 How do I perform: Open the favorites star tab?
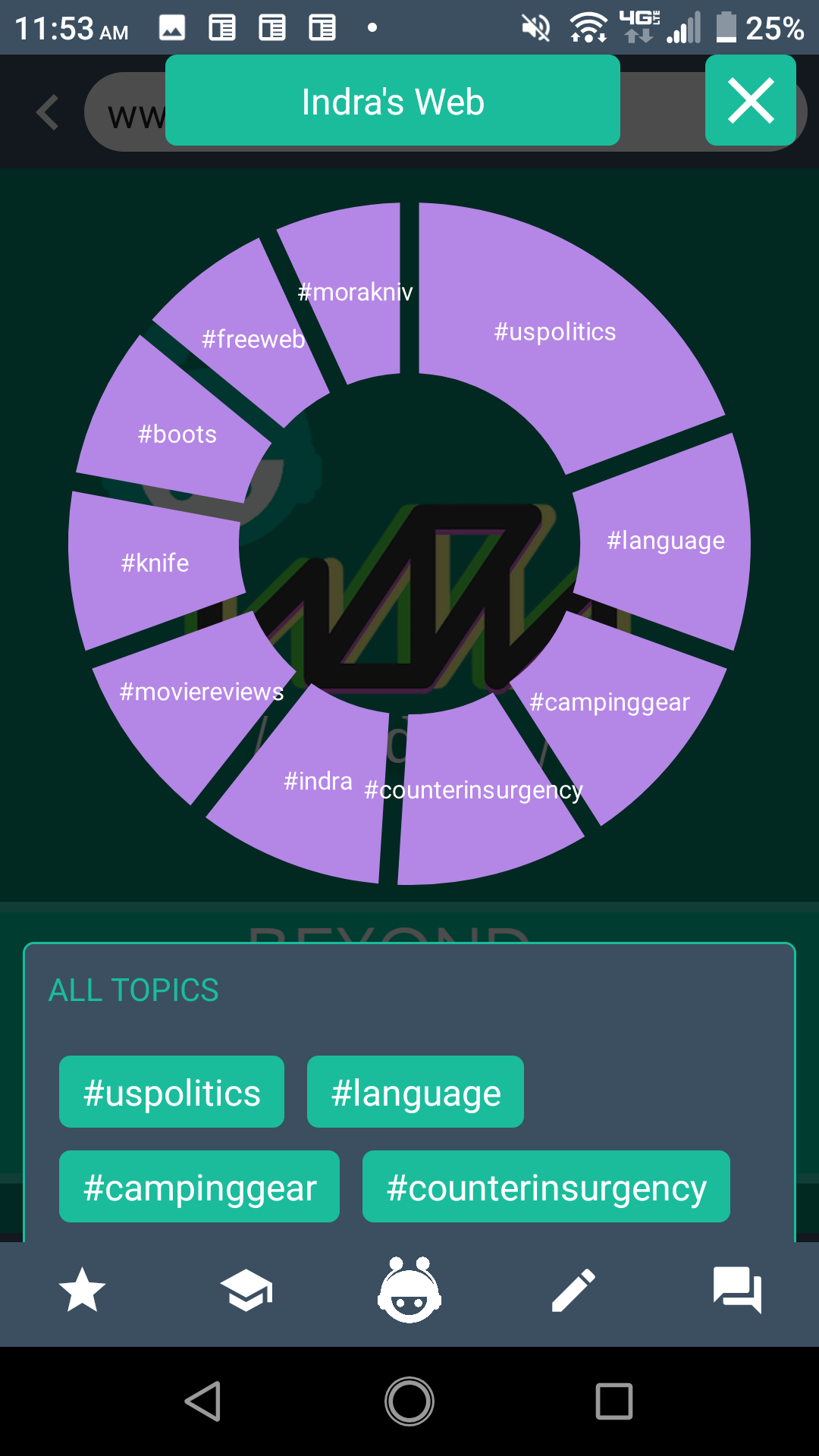click(82, 1290)
